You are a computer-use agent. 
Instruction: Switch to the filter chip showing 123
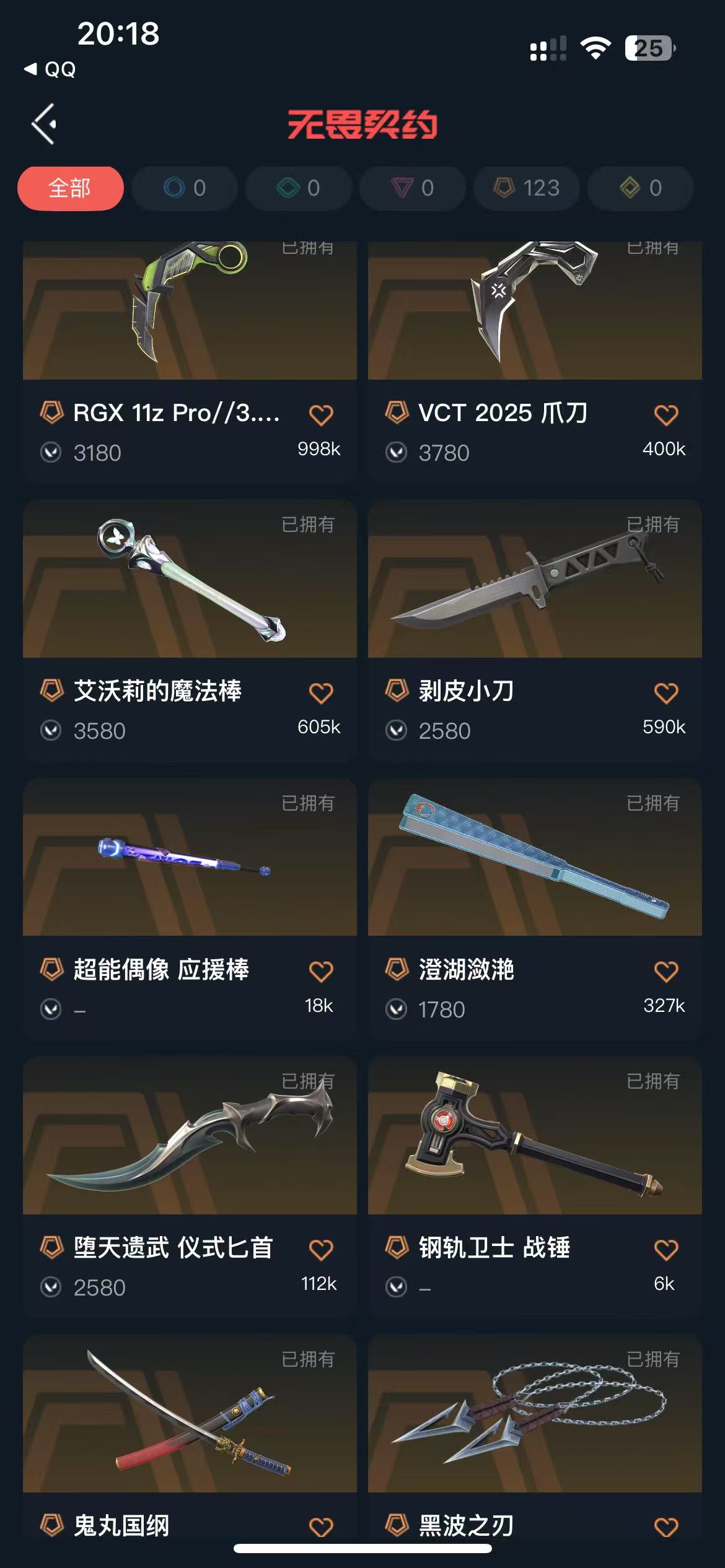[x=527, y=188]
